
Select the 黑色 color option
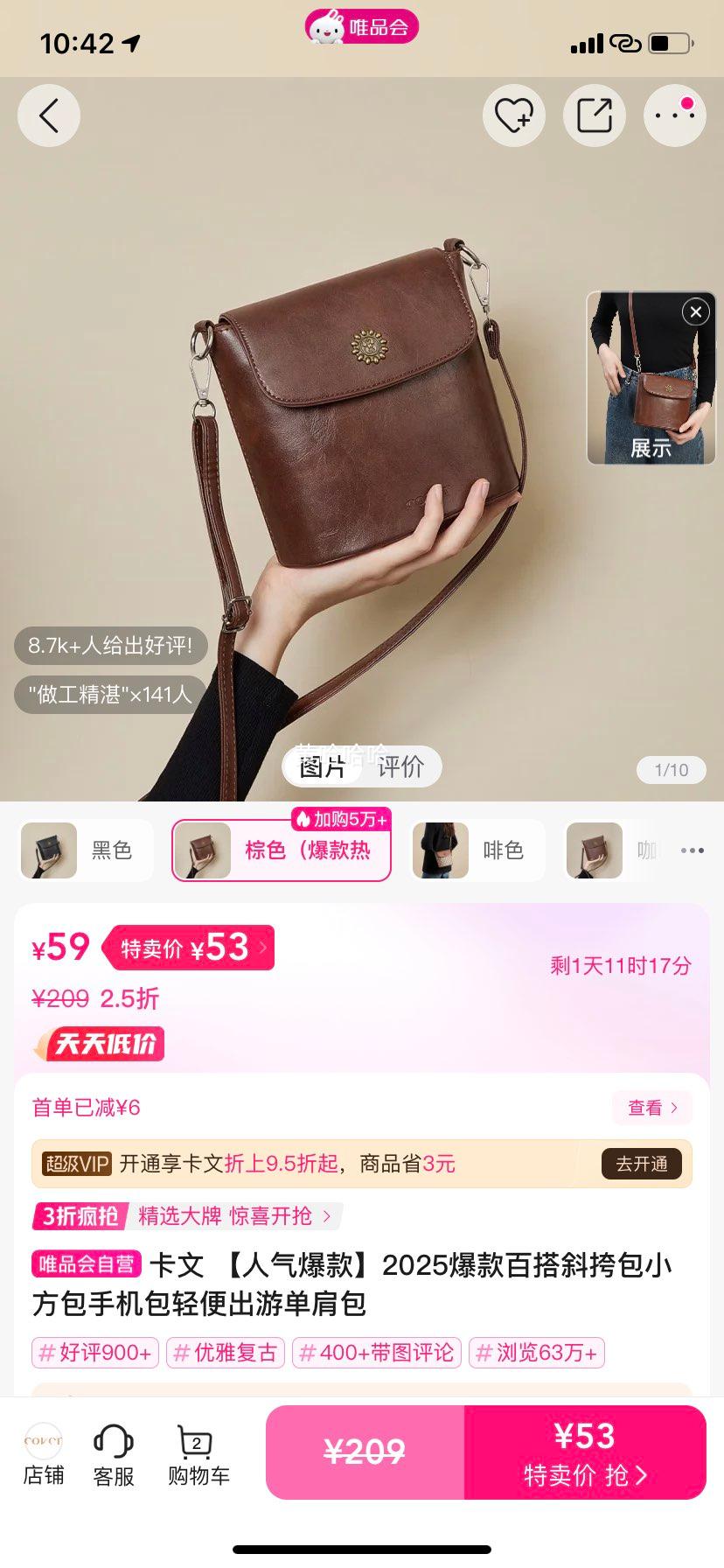86,850
